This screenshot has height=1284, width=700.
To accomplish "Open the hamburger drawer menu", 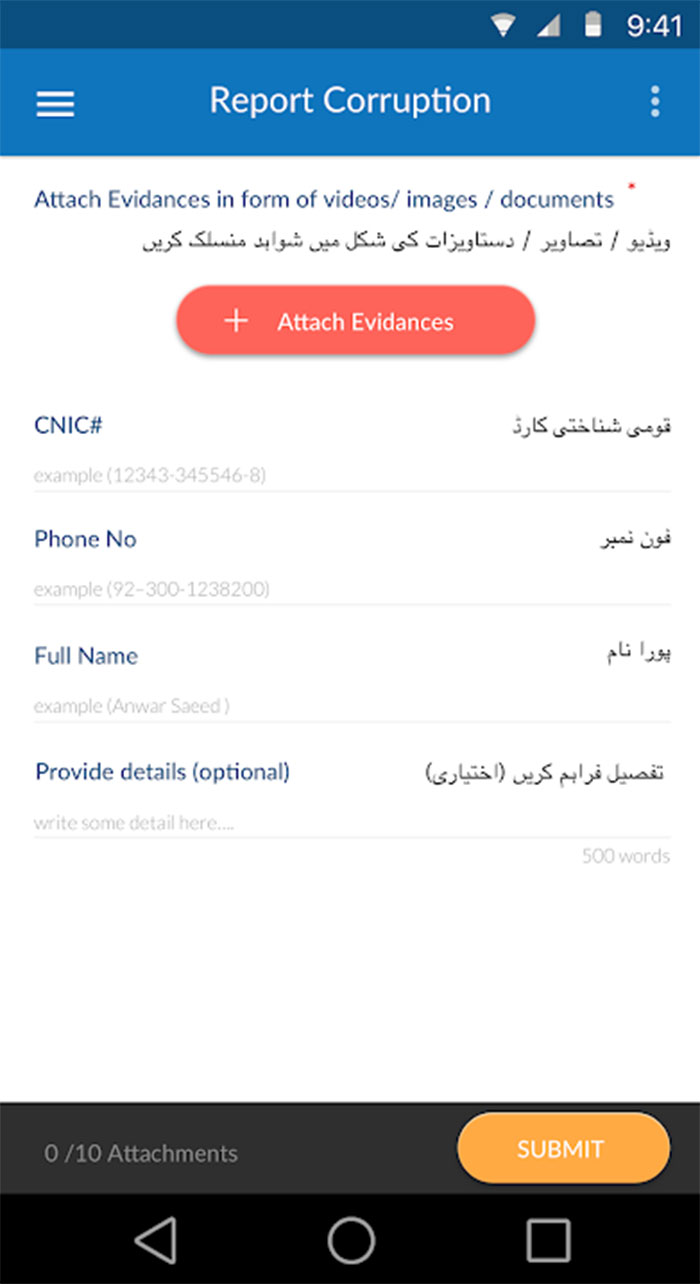I will coord(56,102).
